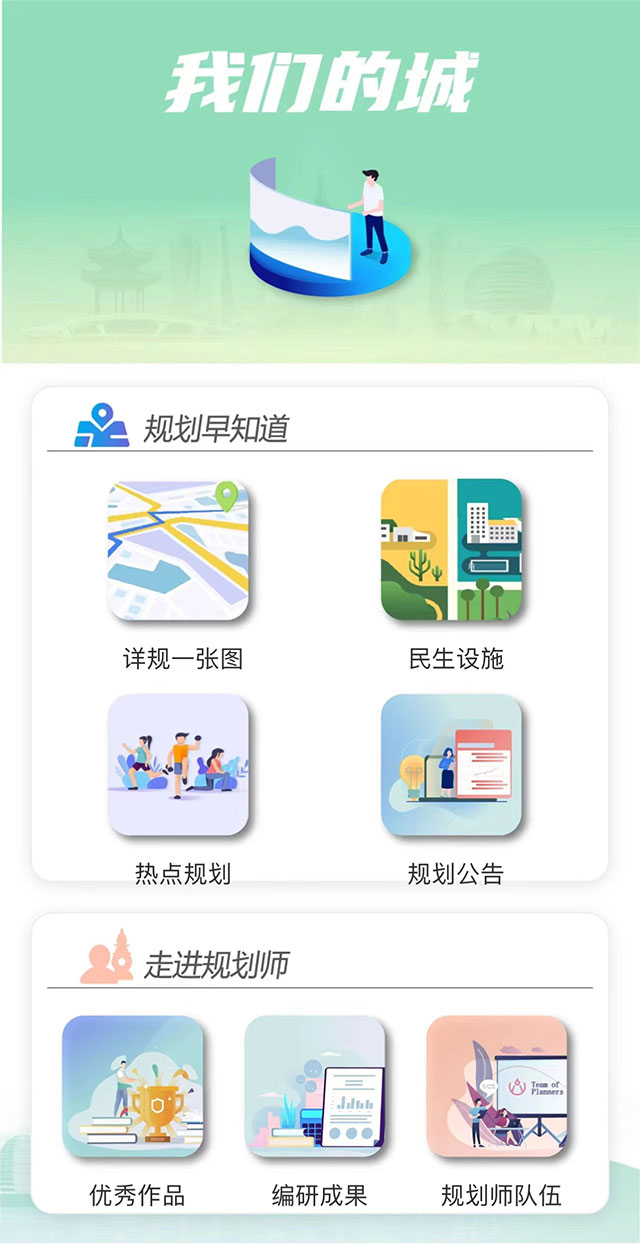This screenshot has height=1244, width=640.
Task: Open the 详规一张图 map tile
Action: [x=178, y=550]
